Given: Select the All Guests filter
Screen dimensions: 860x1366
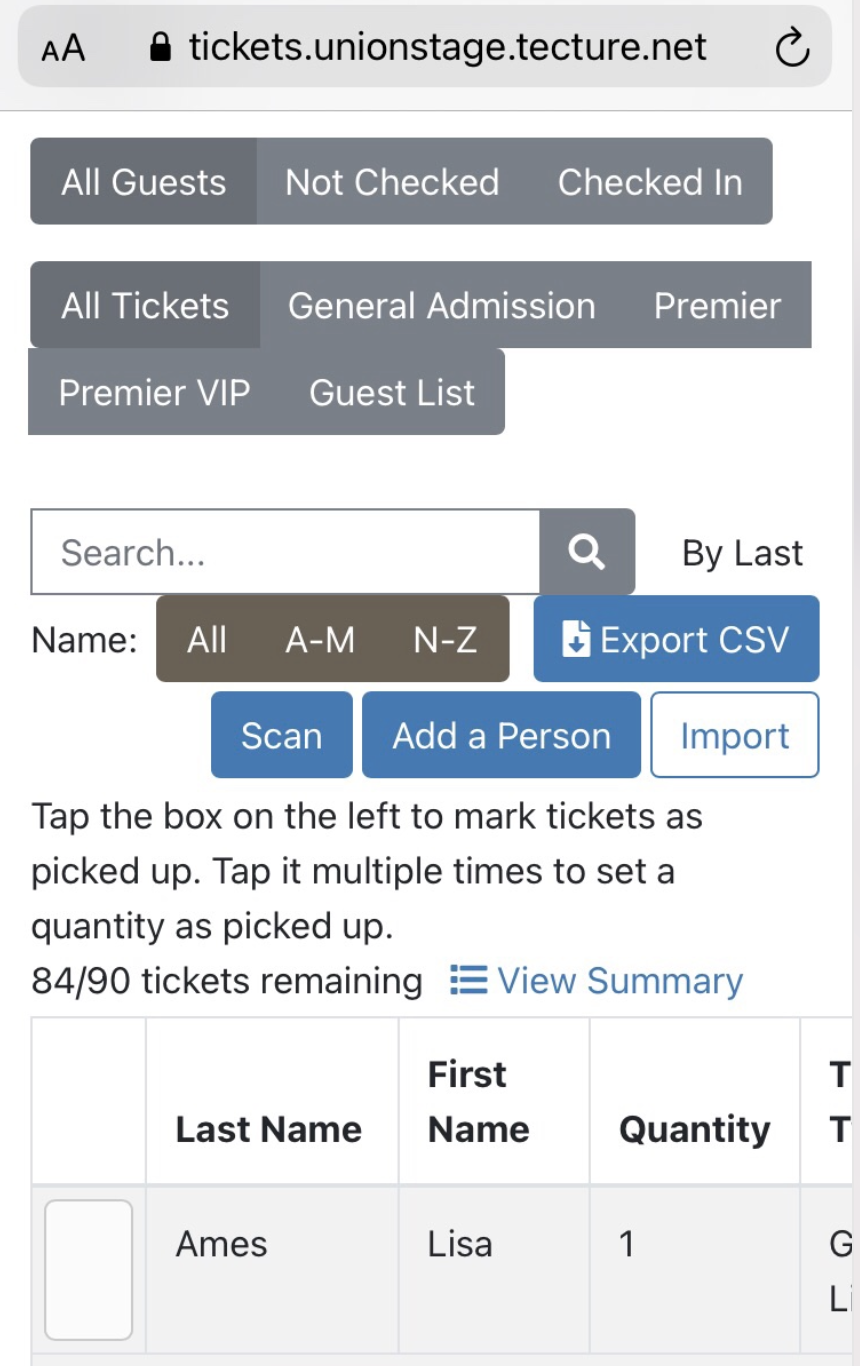Looking at the screenshot, I should [144, 182].
